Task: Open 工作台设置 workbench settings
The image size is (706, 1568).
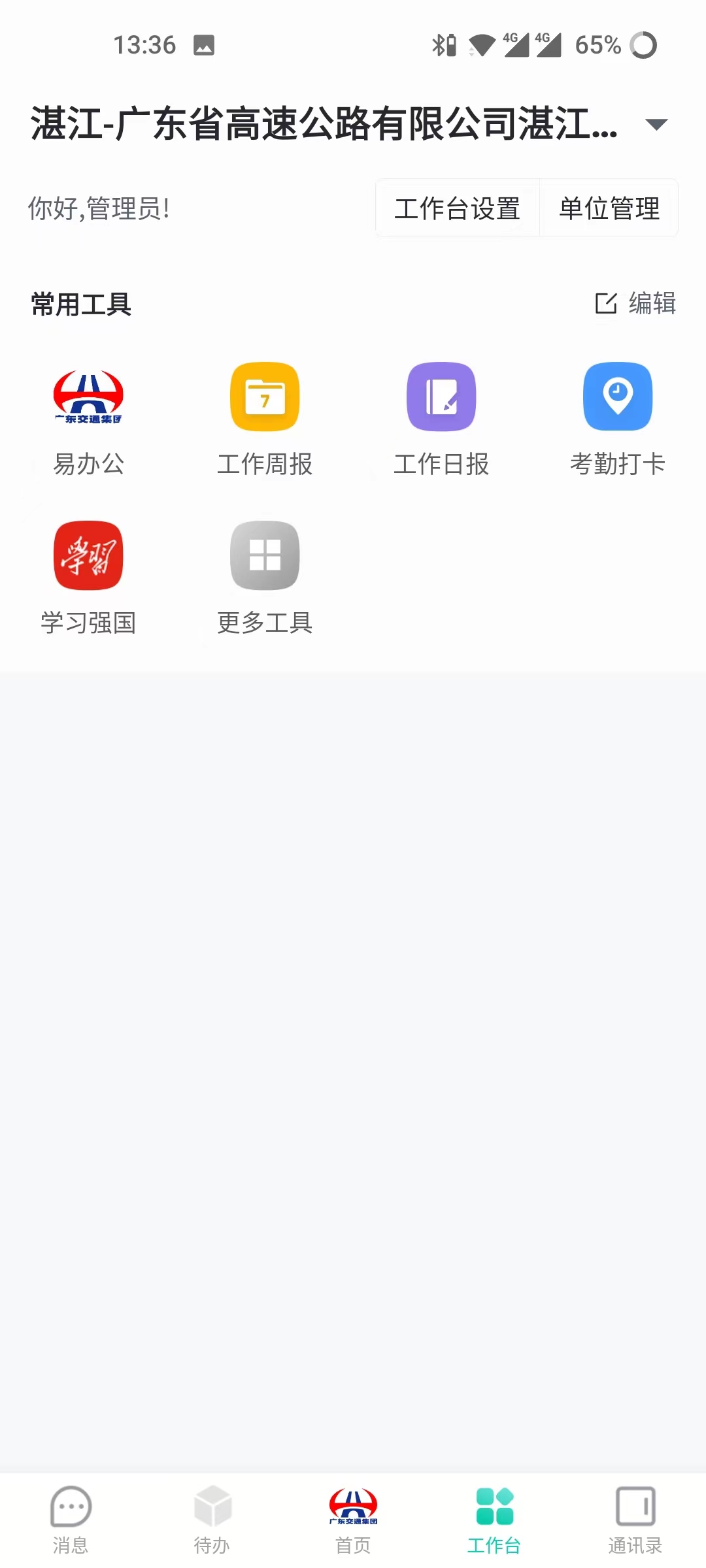Action: click(457, 208)
